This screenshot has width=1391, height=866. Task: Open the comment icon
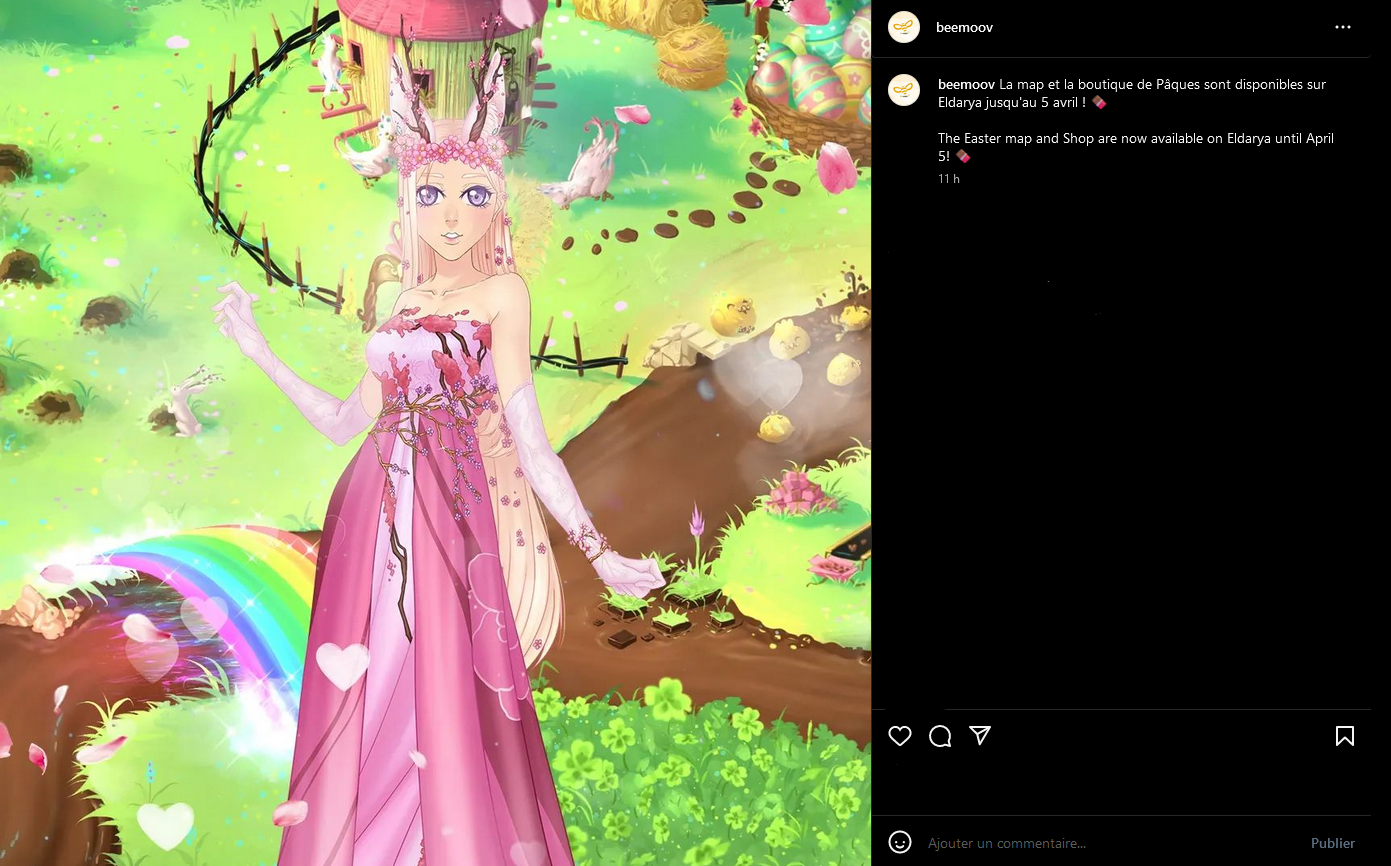[940, 736]
